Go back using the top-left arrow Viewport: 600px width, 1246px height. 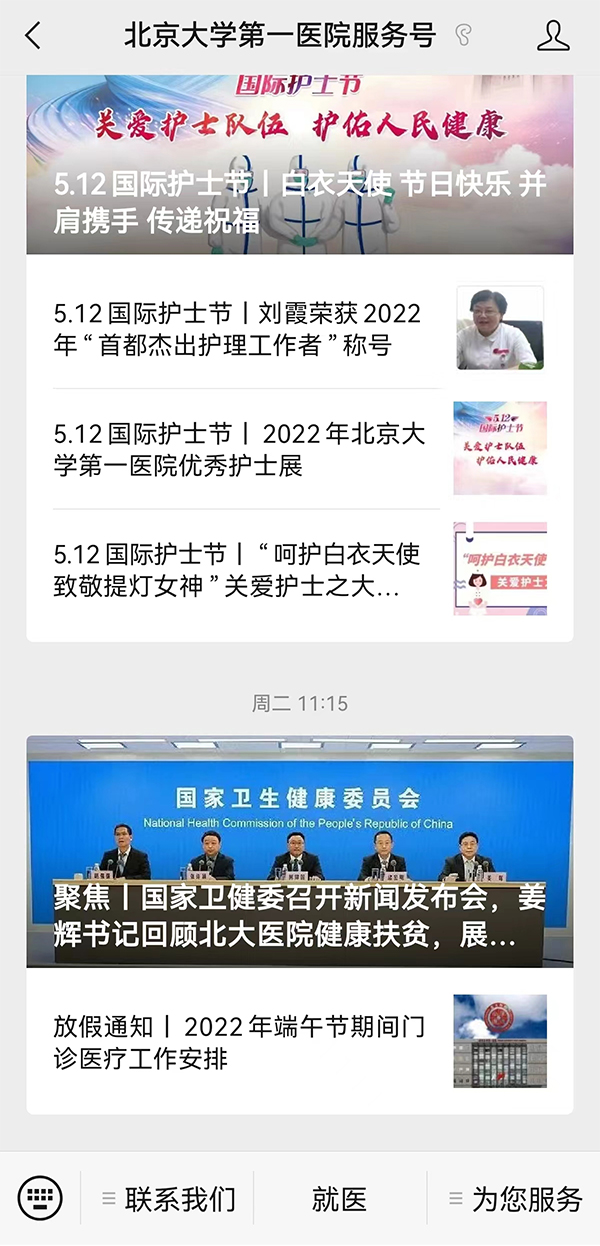coord(33,36)
